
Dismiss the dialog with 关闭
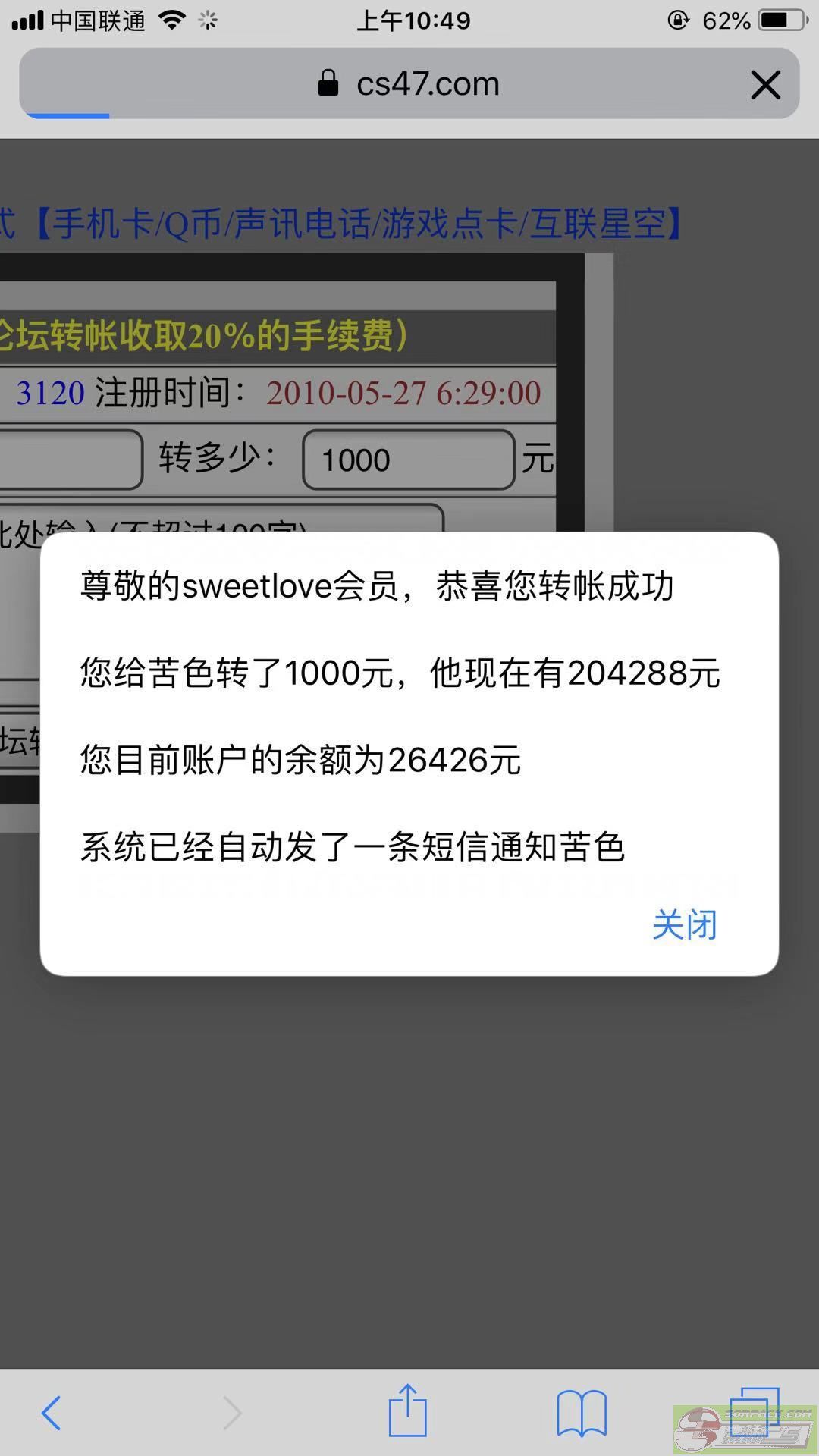(x=684, y=925)
